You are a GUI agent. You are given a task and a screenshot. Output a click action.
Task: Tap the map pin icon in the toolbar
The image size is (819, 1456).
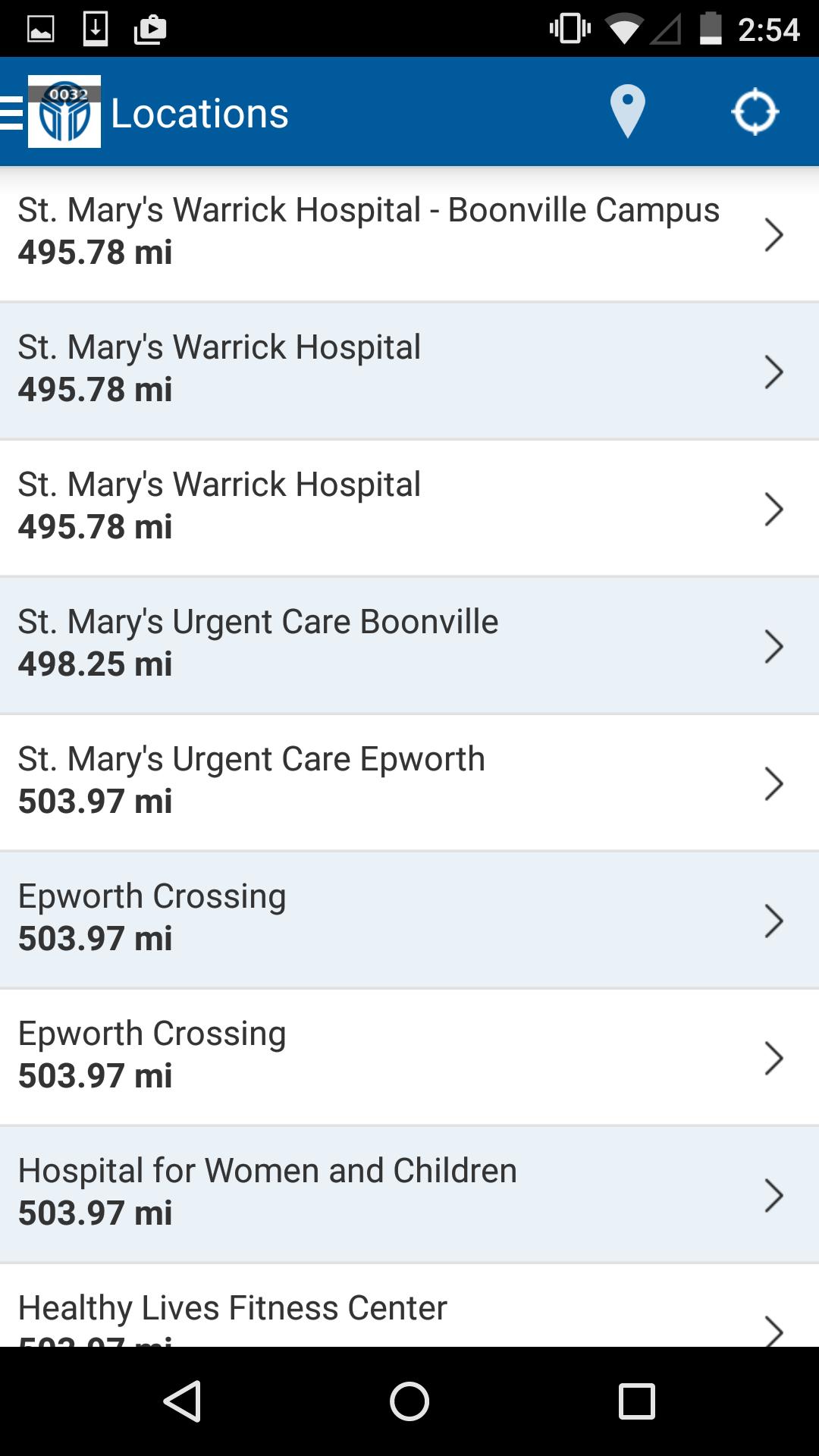tap(628, 111)
